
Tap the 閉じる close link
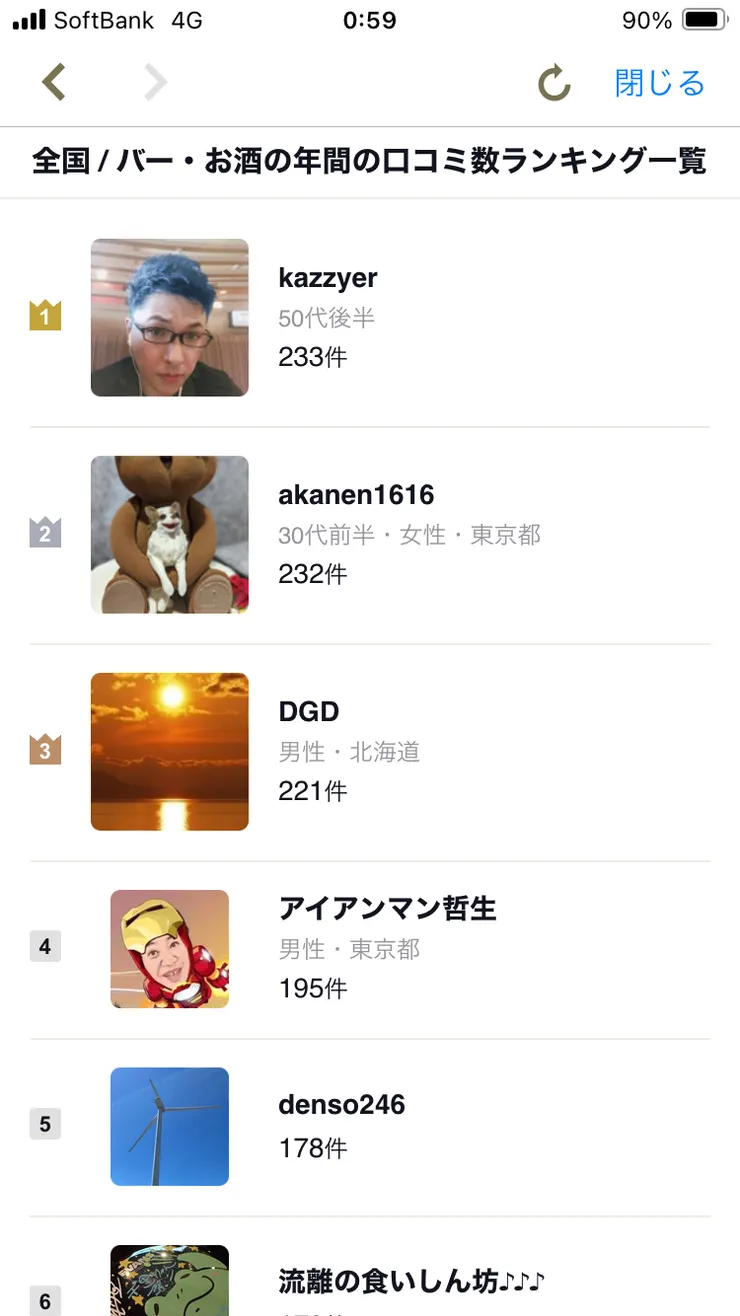[x=658, y=83]
